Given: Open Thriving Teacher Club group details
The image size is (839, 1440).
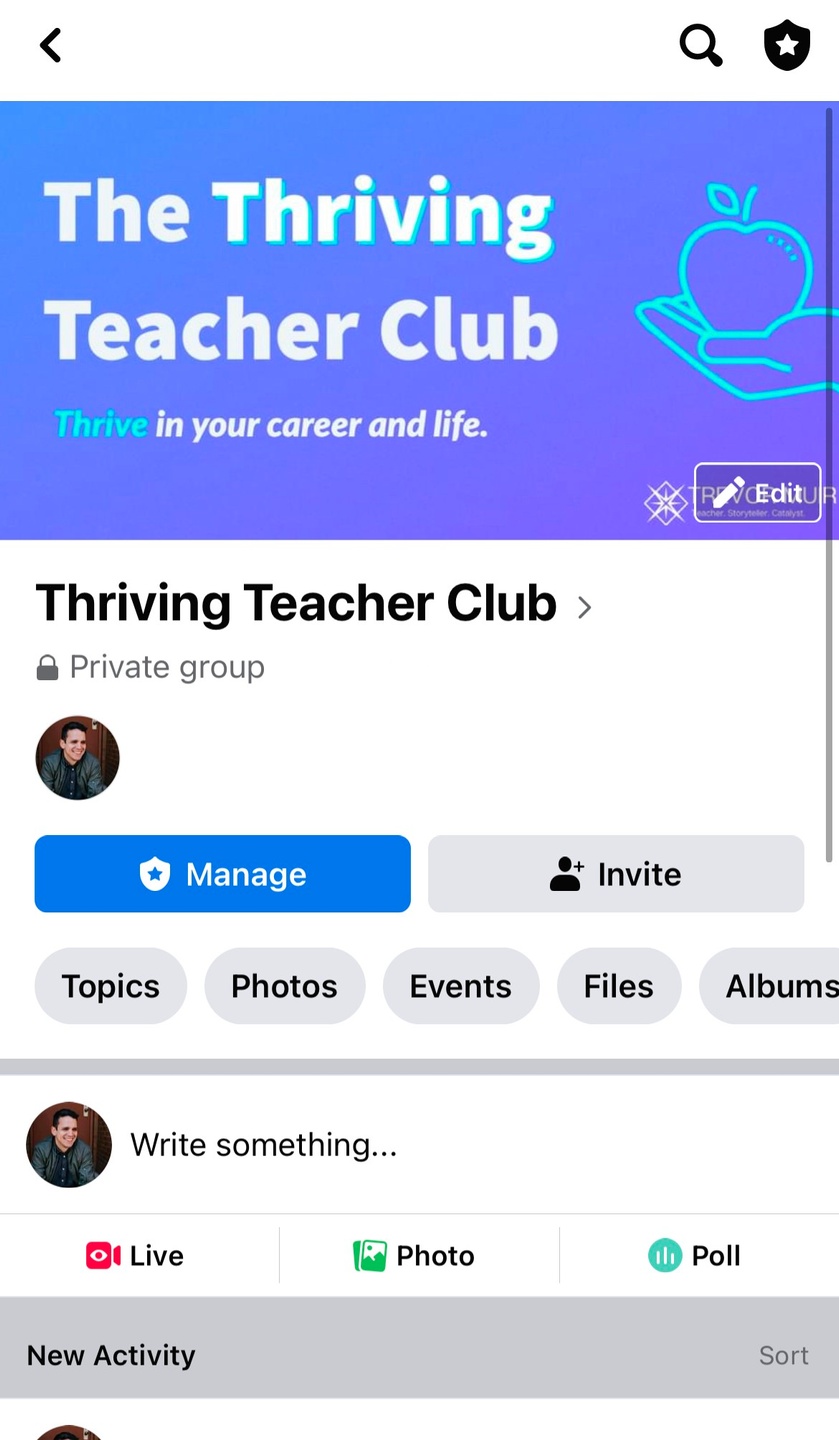Looking at the screenshot, I should click(314, 604).
